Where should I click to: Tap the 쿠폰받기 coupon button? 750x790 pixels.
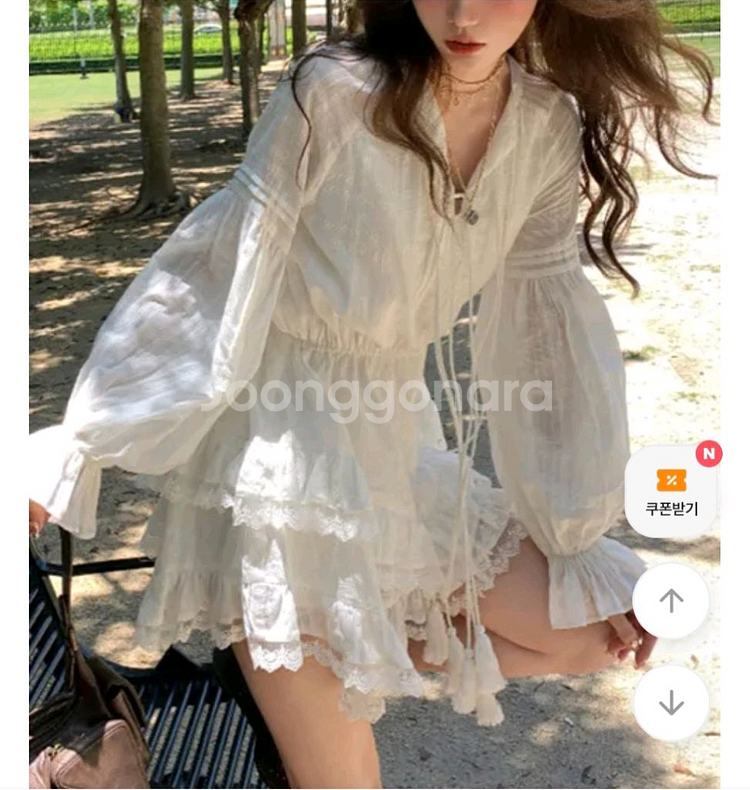point(671,492)
